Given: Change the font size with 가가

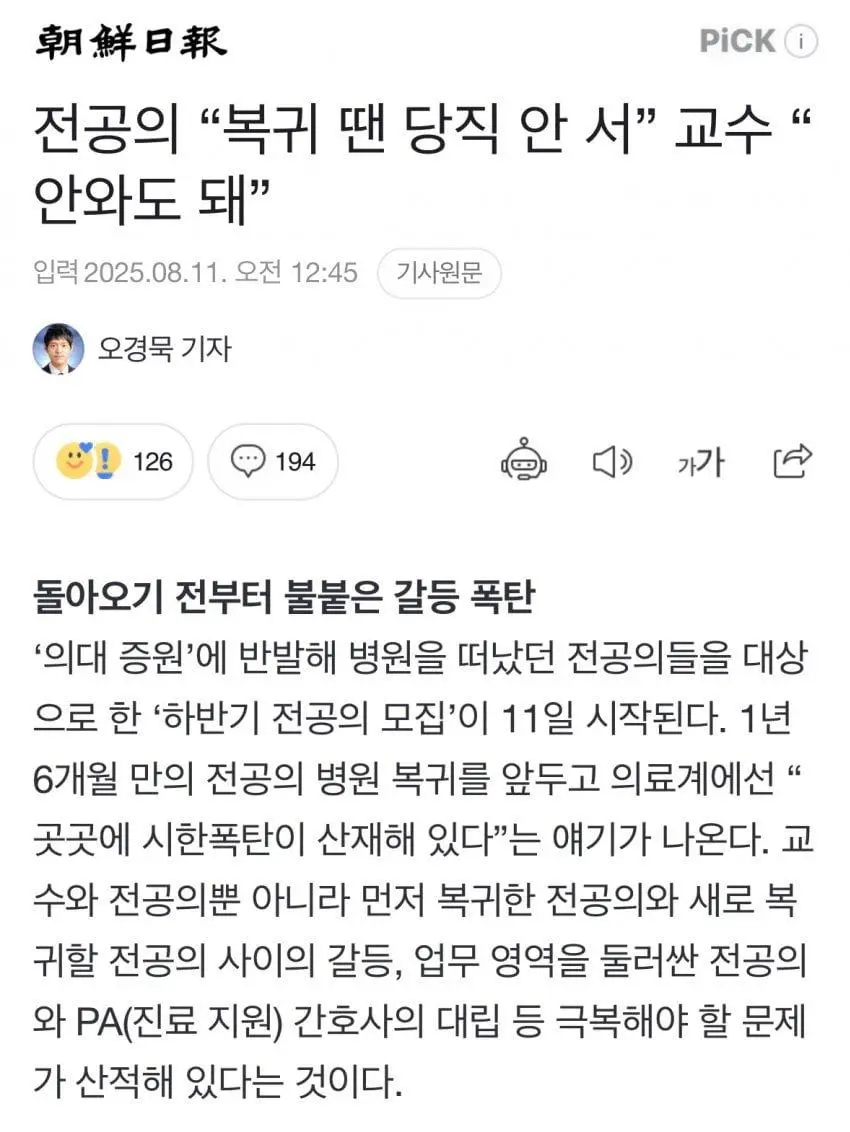Looking at the screenshot, I should click(699, 461).
